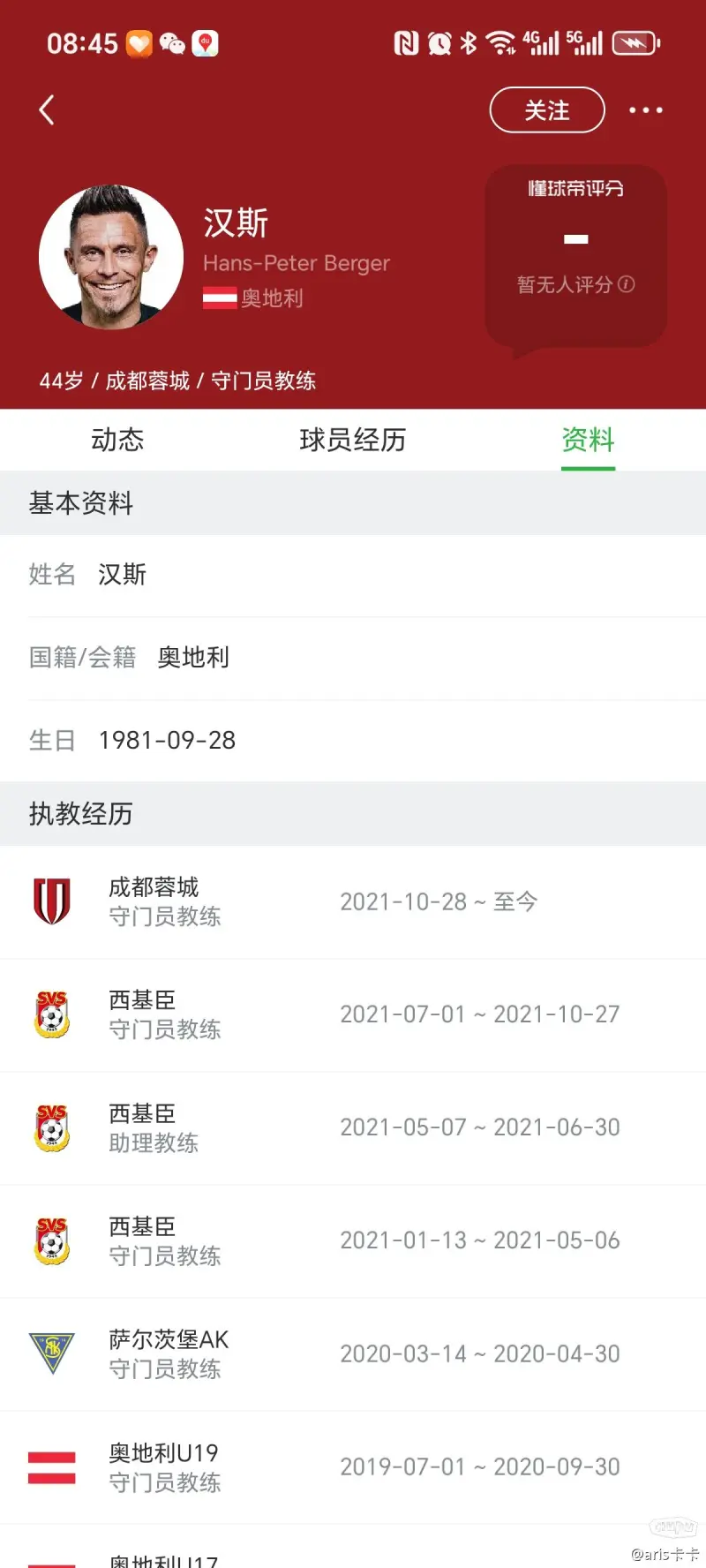This screenshot has width=706, height=1568.
Task: Open 萨尔茨堡AK coaching entry
Action: point(353,1354)
